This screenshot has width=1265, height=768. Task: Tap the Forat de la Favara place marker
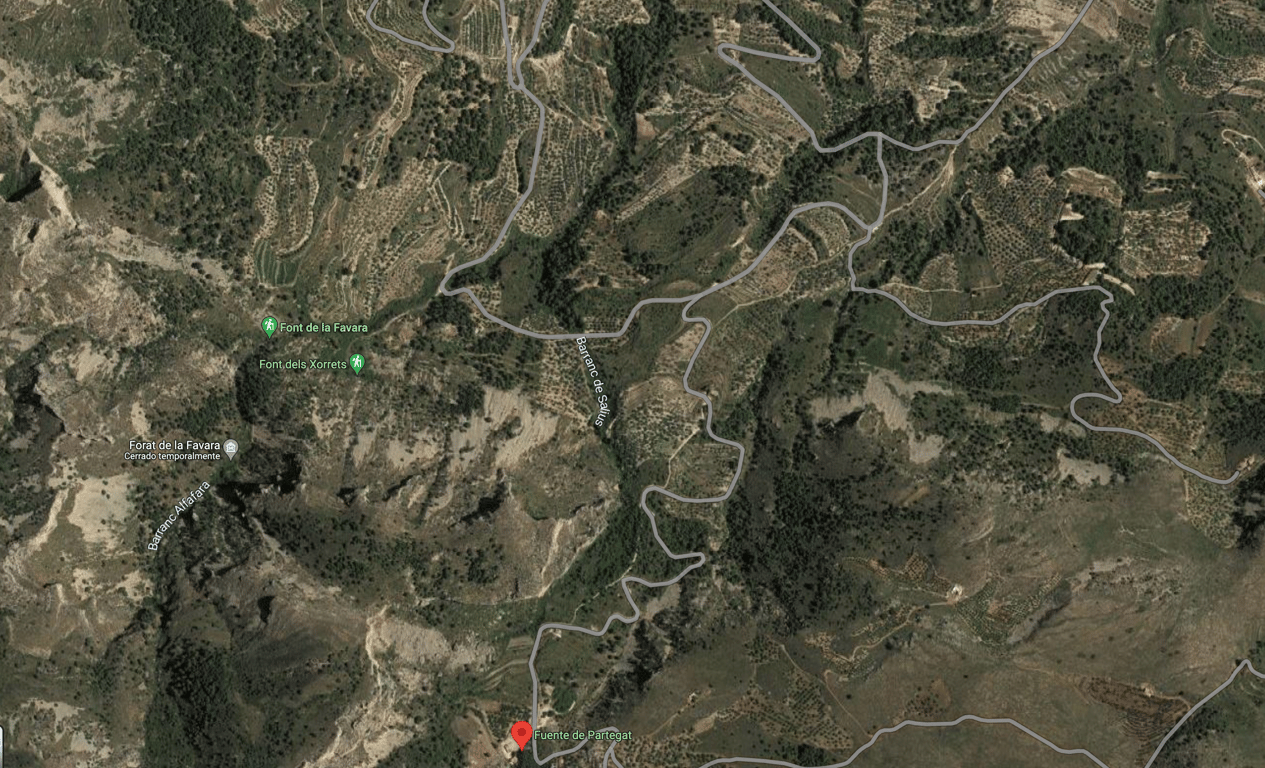coord(232,446)
